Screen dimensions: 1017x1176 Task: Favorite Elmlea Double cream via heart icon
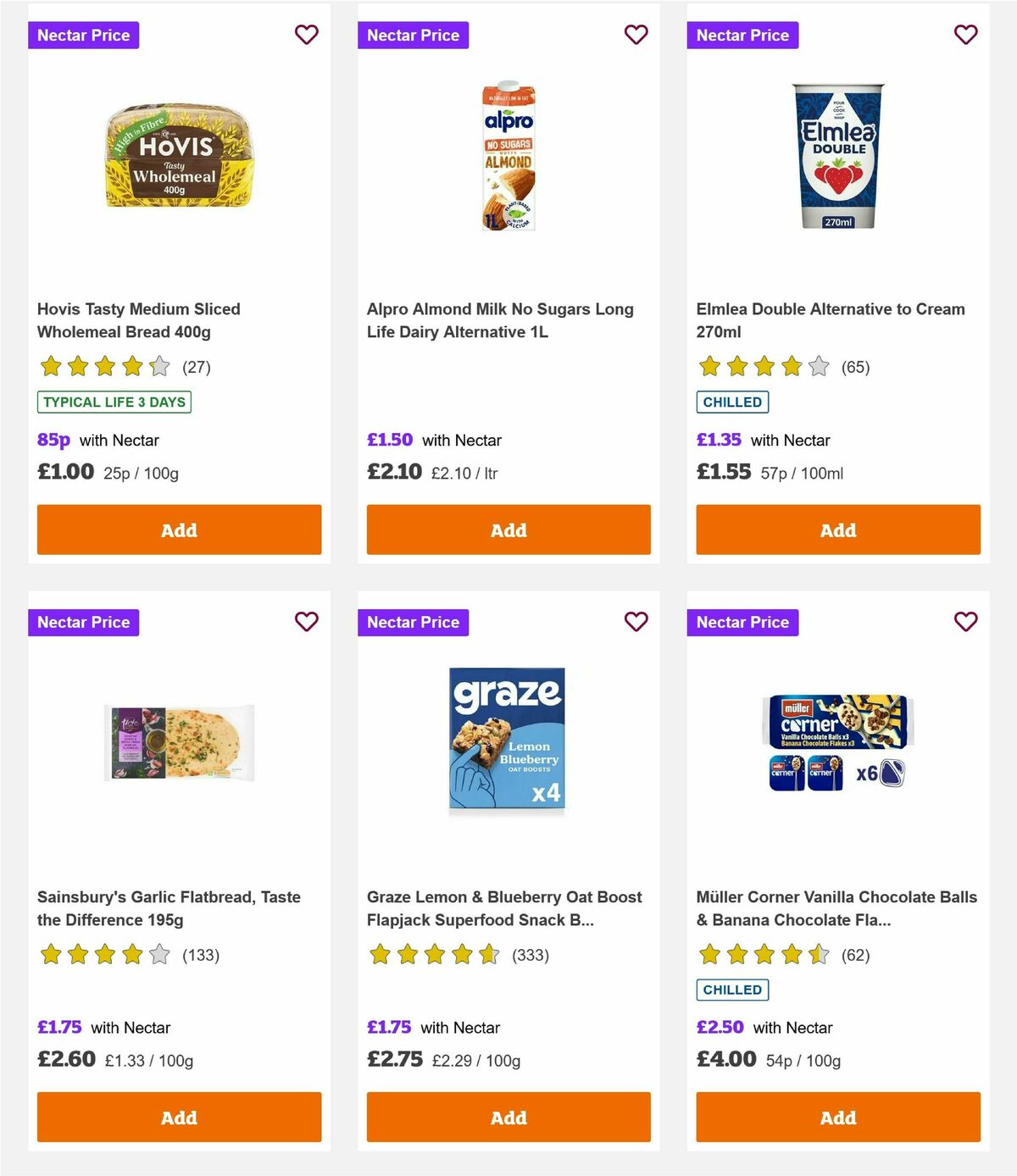[965, 35]
